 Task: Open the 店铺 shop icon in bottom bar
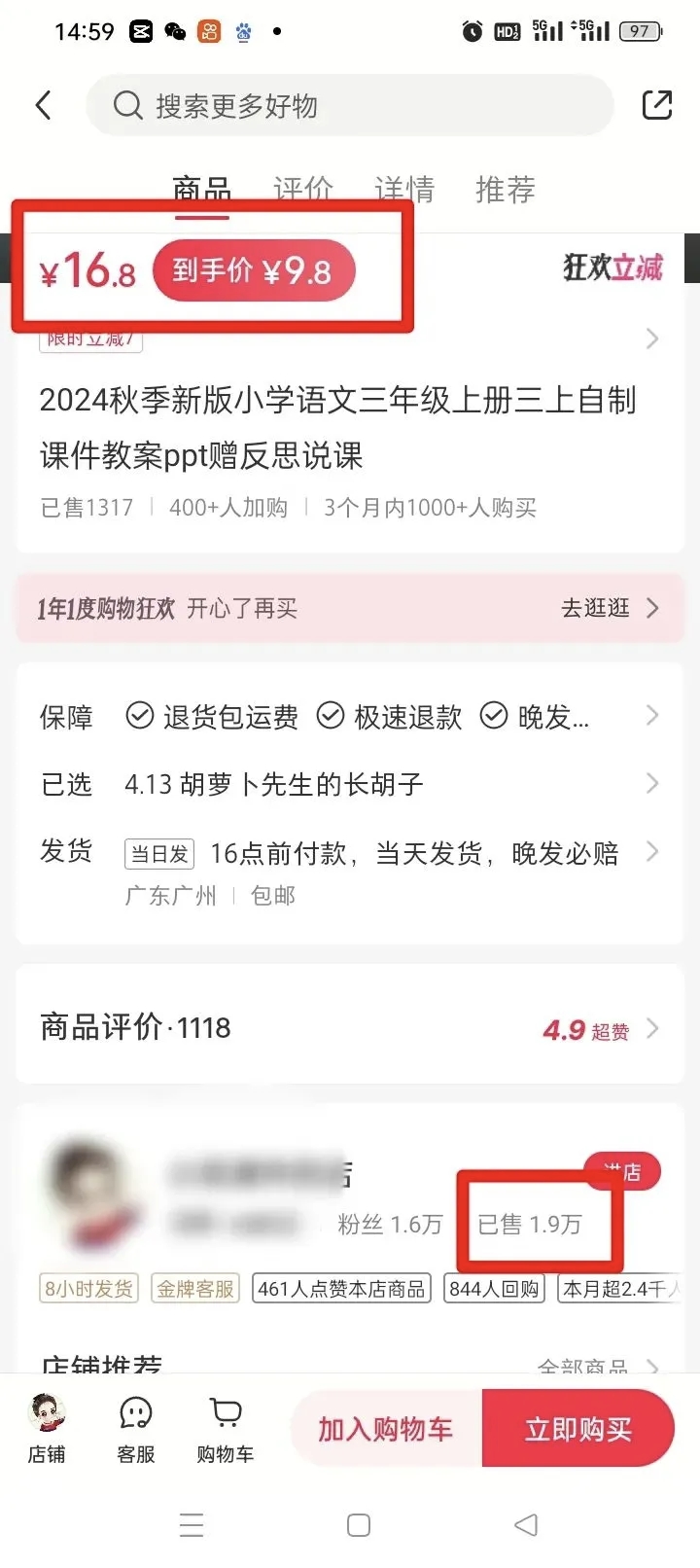click(x=46, y=1427)
